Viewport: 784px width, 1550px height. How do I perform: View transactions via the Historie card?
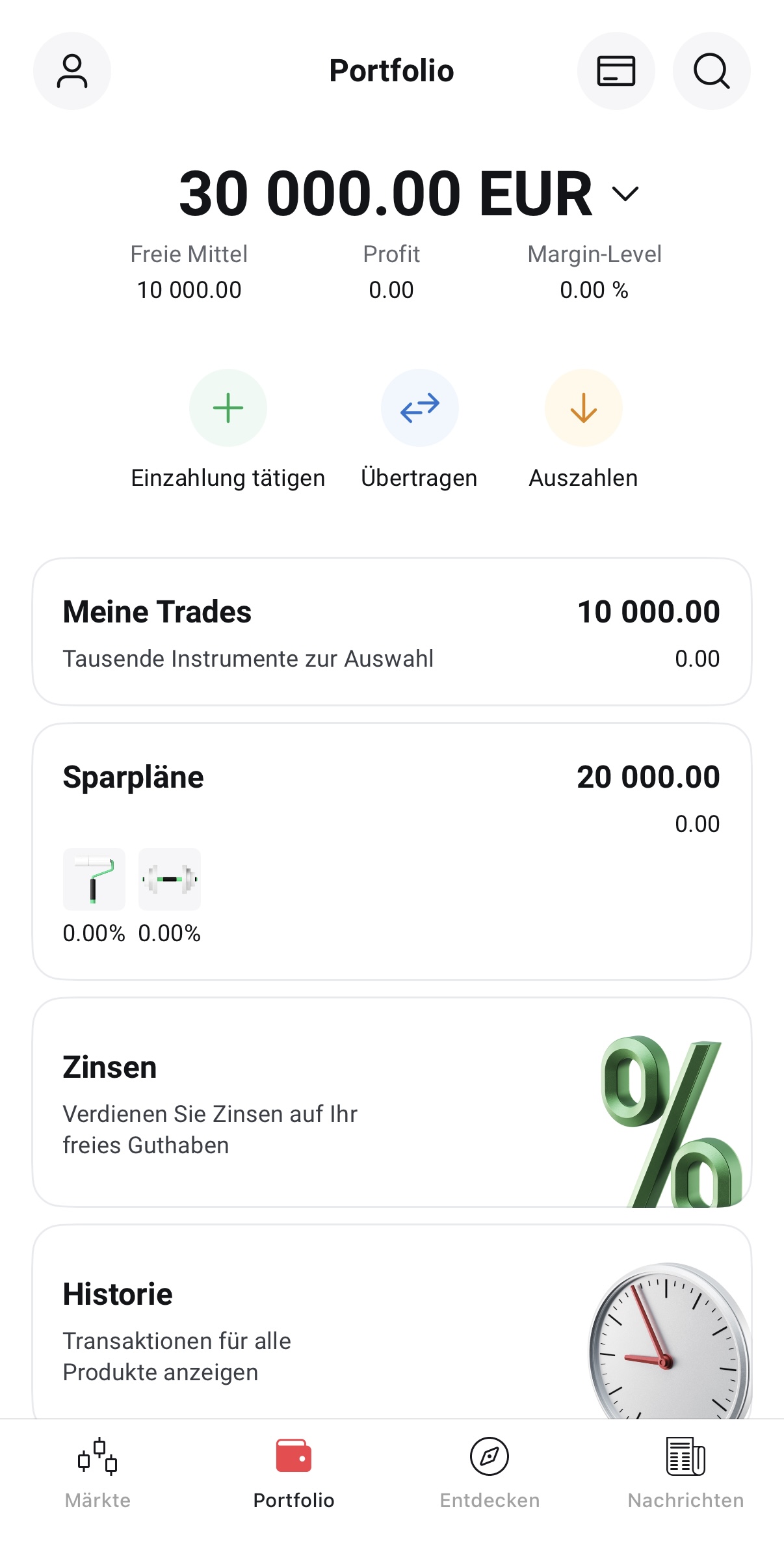(x=390, y=1327)
